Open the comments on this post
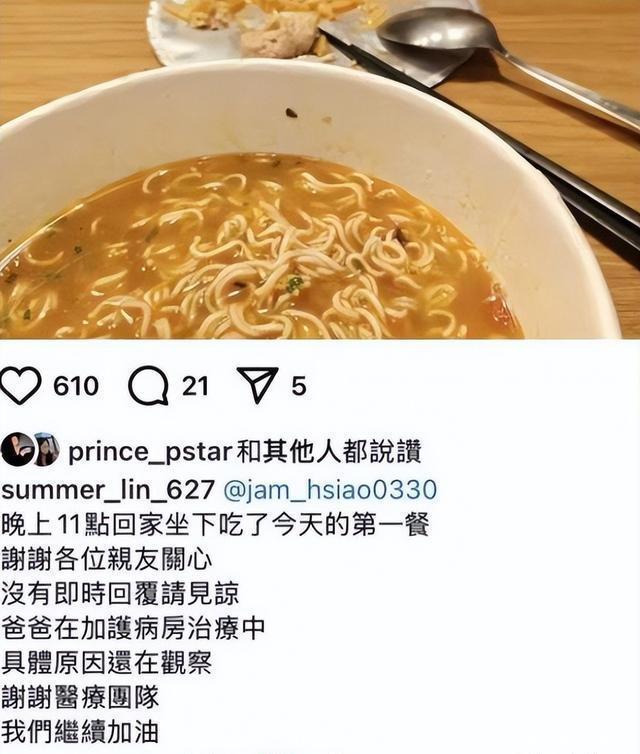The image size is (640, 754). (148, 386)
